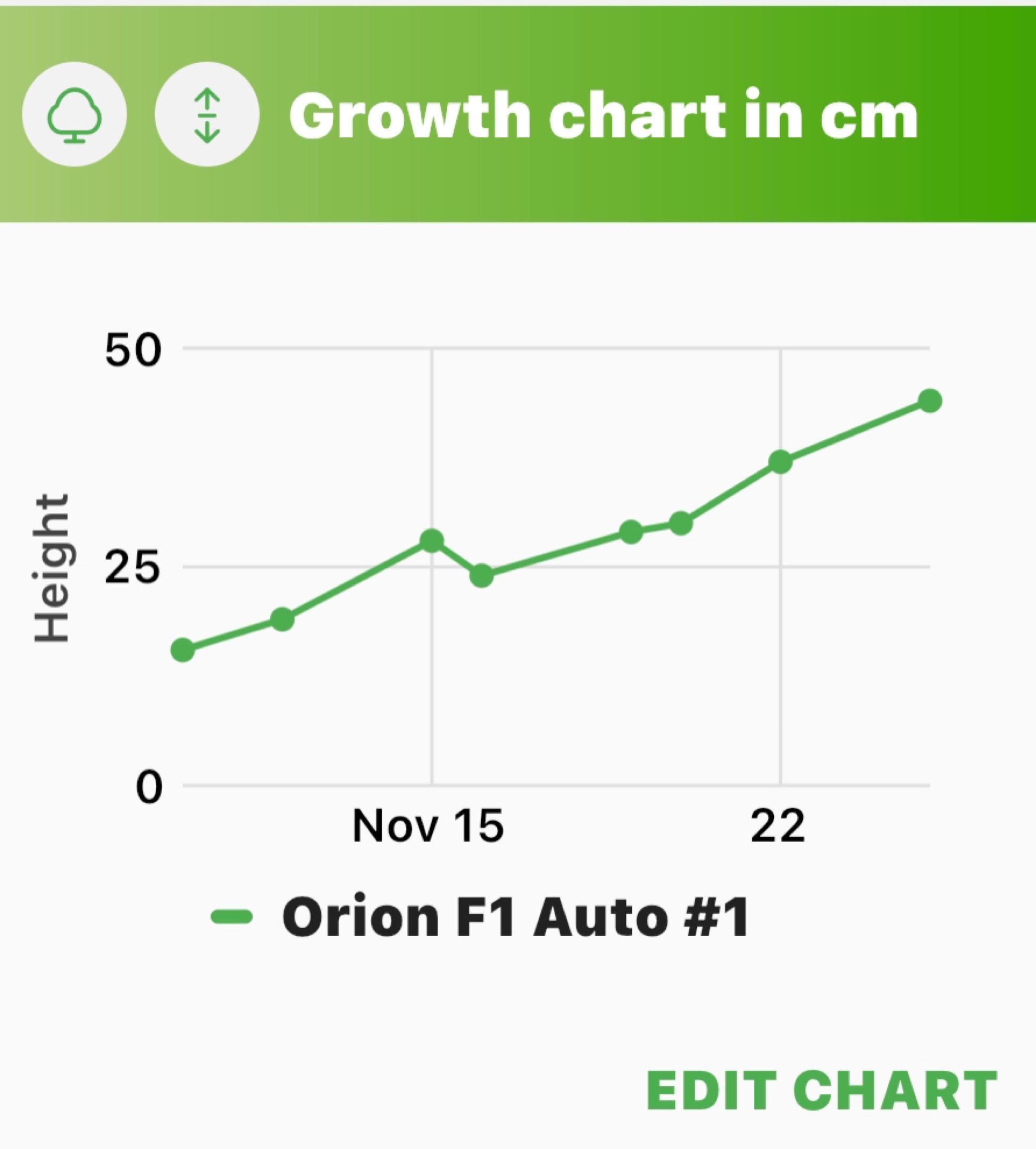Tap the last data point on chart
The image size is (1036, 1149).
pos(930,401)
